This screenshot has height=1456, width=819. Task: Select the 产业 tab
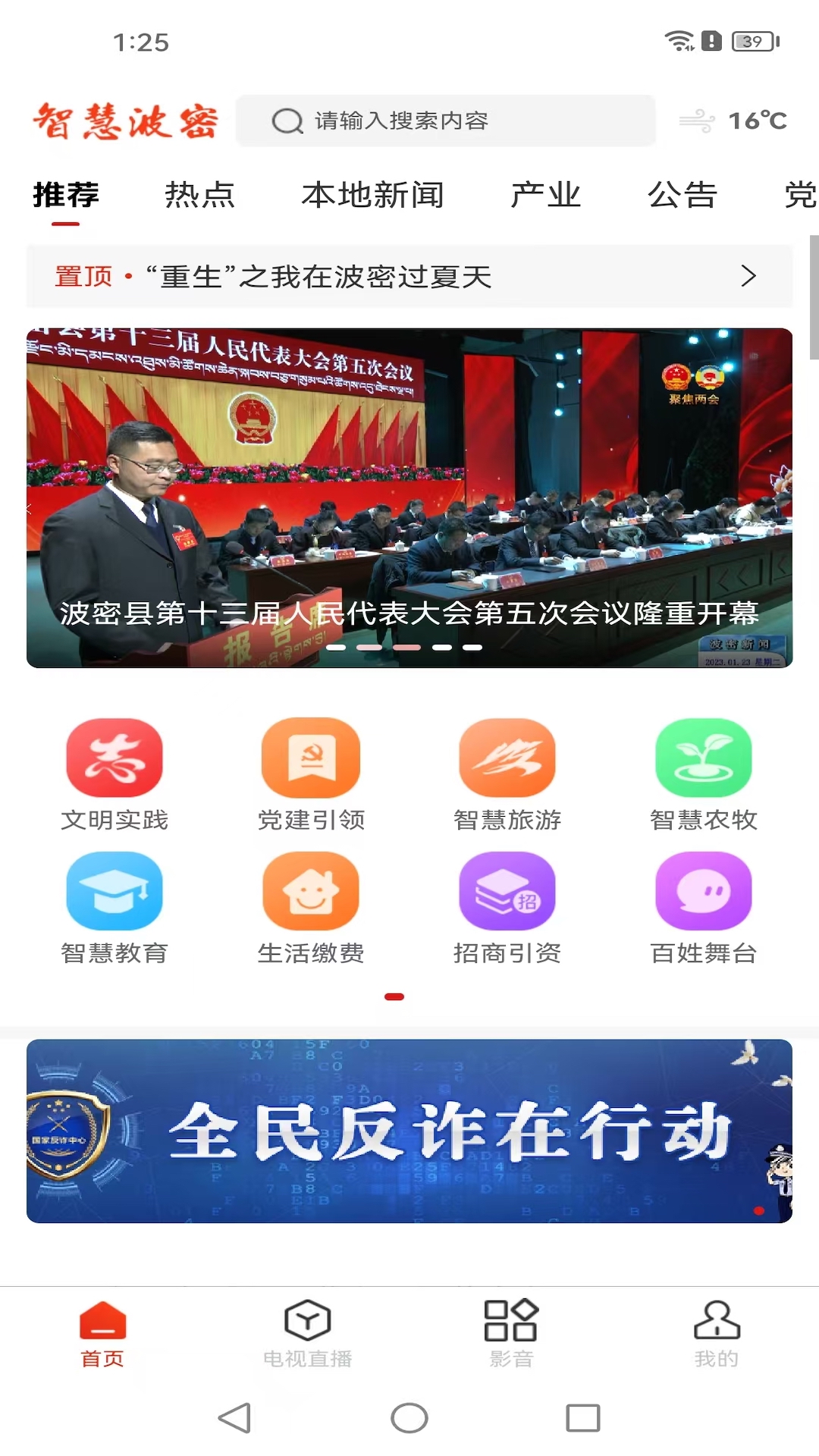click(545, 196)
